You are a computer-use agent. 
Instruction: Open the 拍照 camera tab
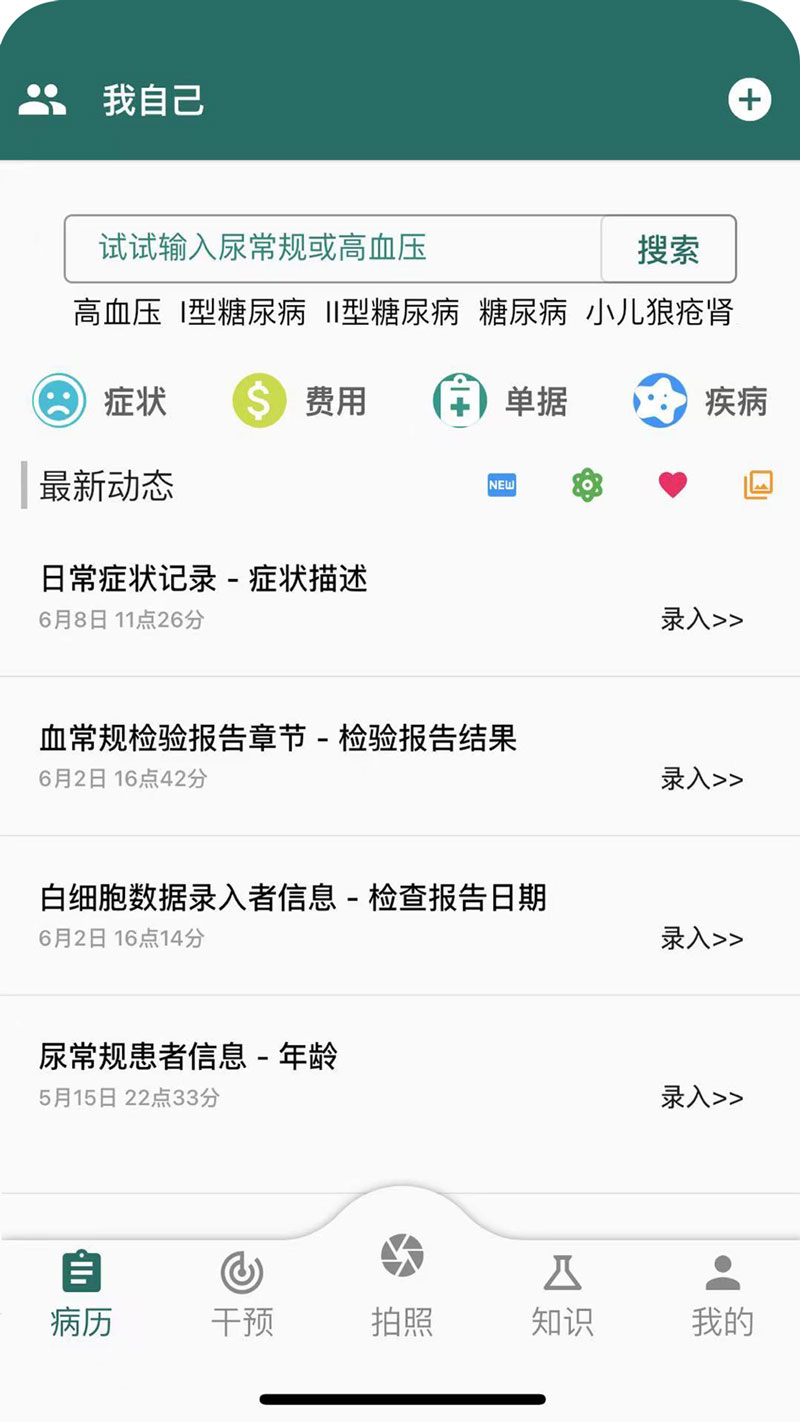[402, 1285]
